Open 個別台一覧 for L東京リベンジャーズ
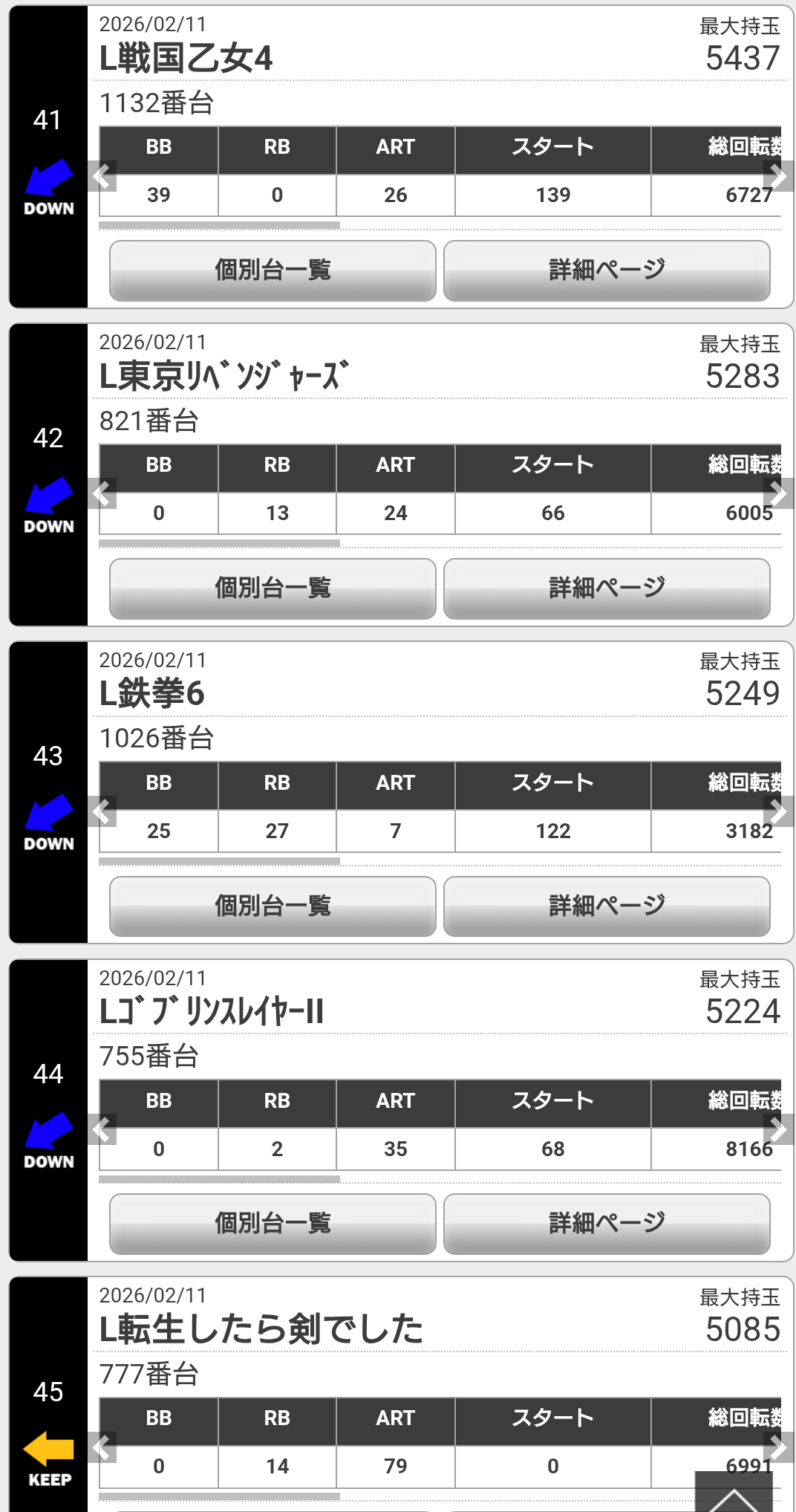796x1512 pixels. point(273,588)
